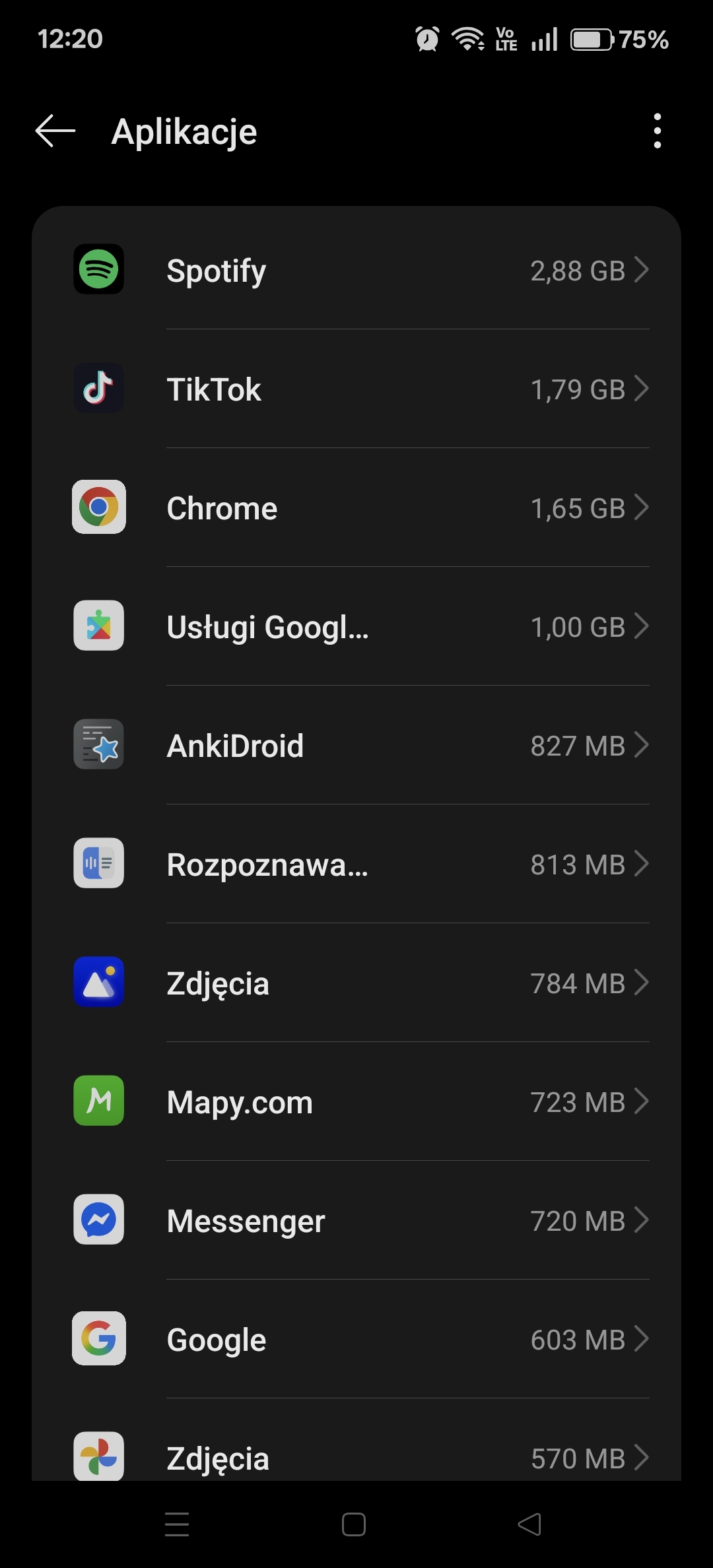The width and height of the screenshot is (713, 1568).
Task: Open AnkiDroid app details
Action: coord(356,745)
